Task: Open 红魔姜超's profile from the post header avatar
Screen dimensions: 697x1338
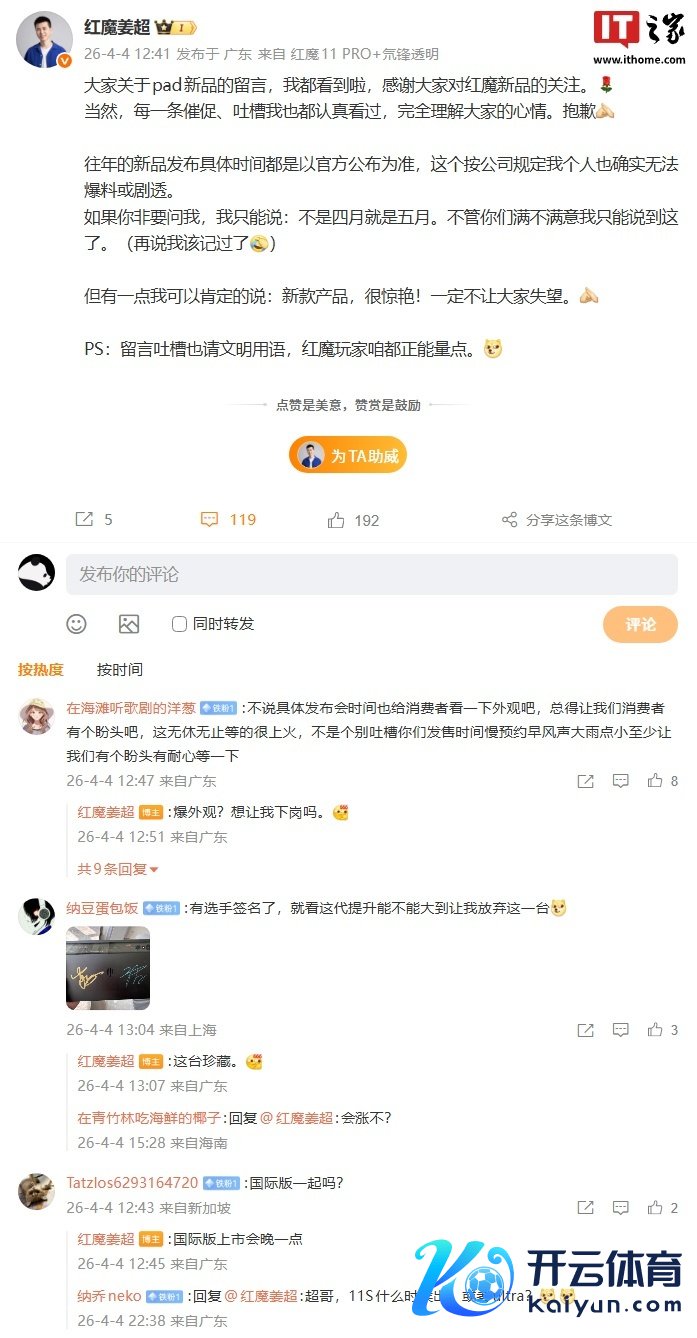Action: [x=44, y=41]
